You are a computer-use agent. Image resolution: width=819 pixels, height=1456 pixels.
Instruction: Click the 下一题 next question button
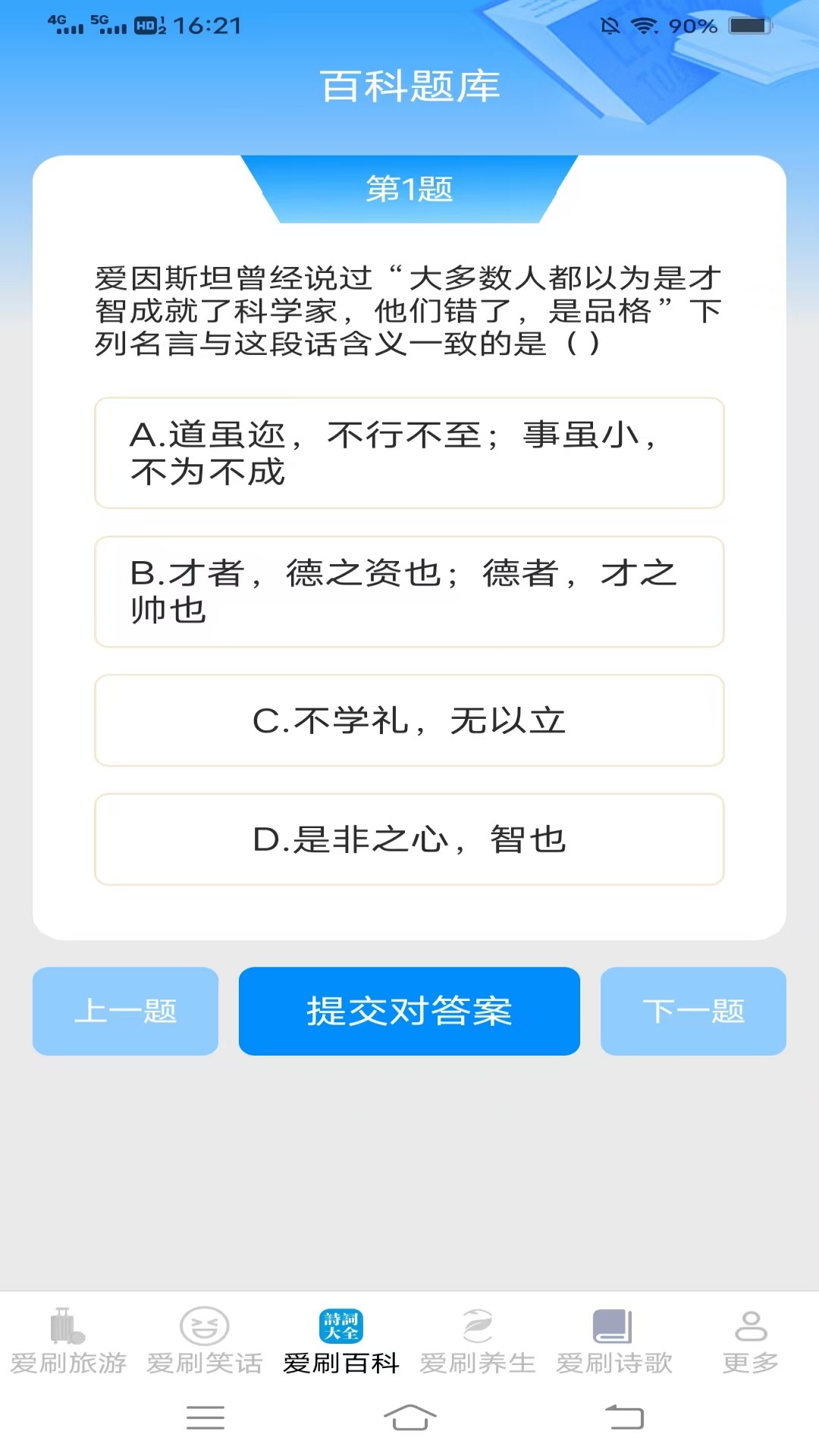coord(693,1011)
